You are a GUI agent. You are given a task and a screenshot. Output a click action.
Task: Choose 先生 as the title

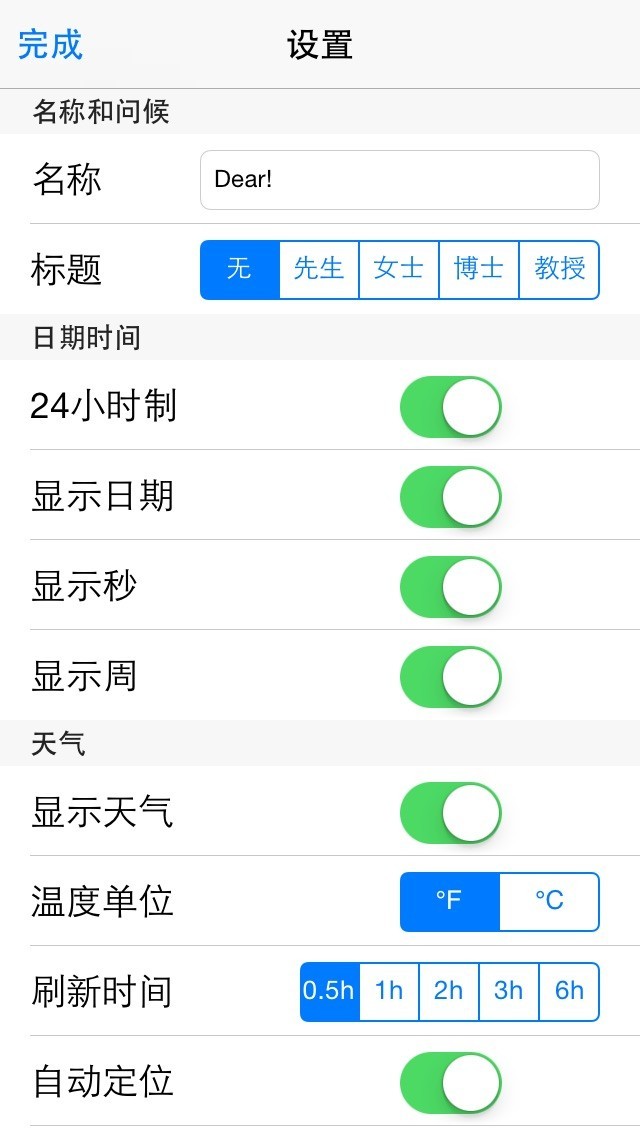(319, 269)
